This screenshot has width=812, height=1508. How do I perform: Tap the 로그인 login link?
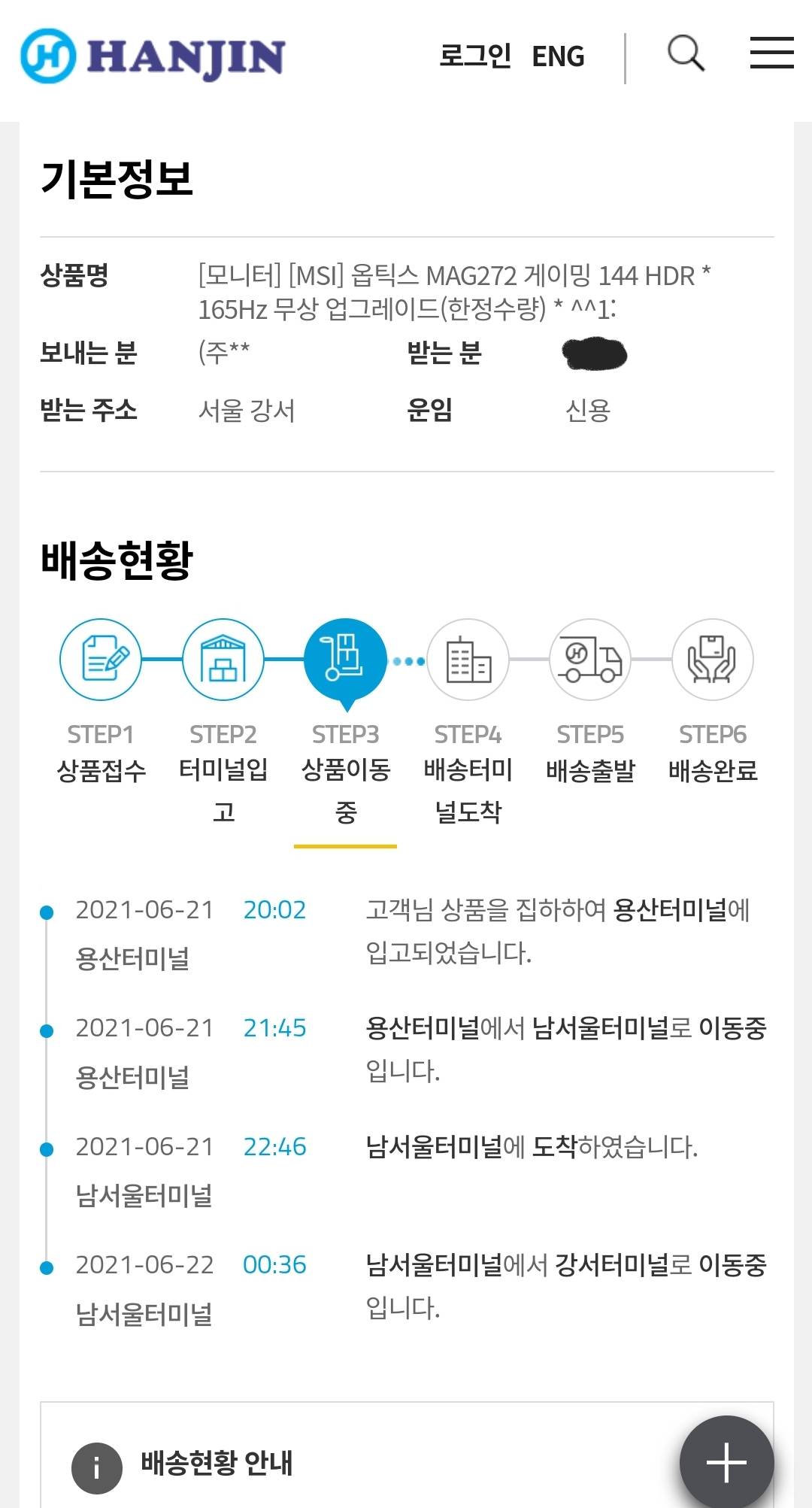click(x=474, y=56)
